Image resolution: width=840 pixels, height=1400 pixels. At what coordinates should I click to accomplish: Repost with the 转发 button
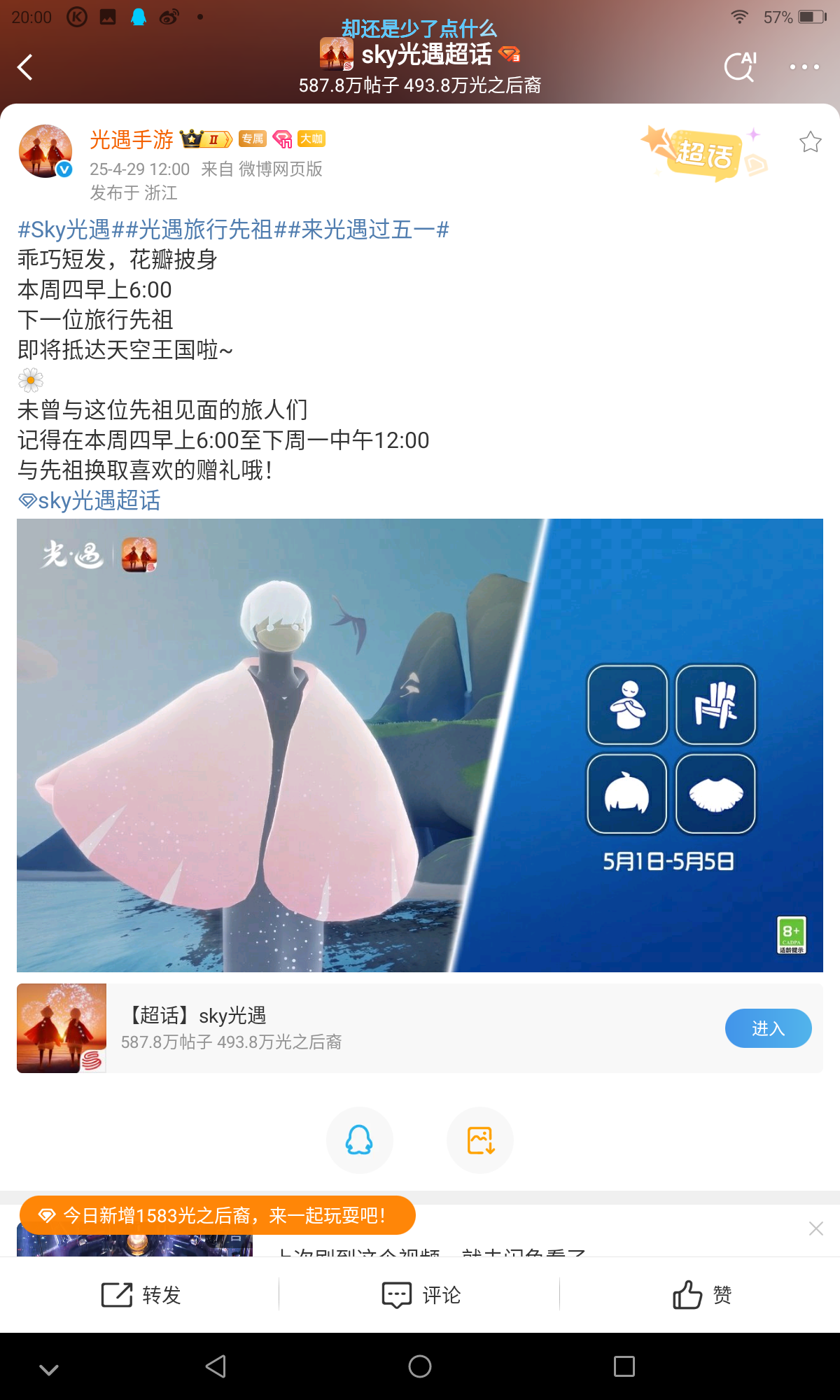[141, 1295]
